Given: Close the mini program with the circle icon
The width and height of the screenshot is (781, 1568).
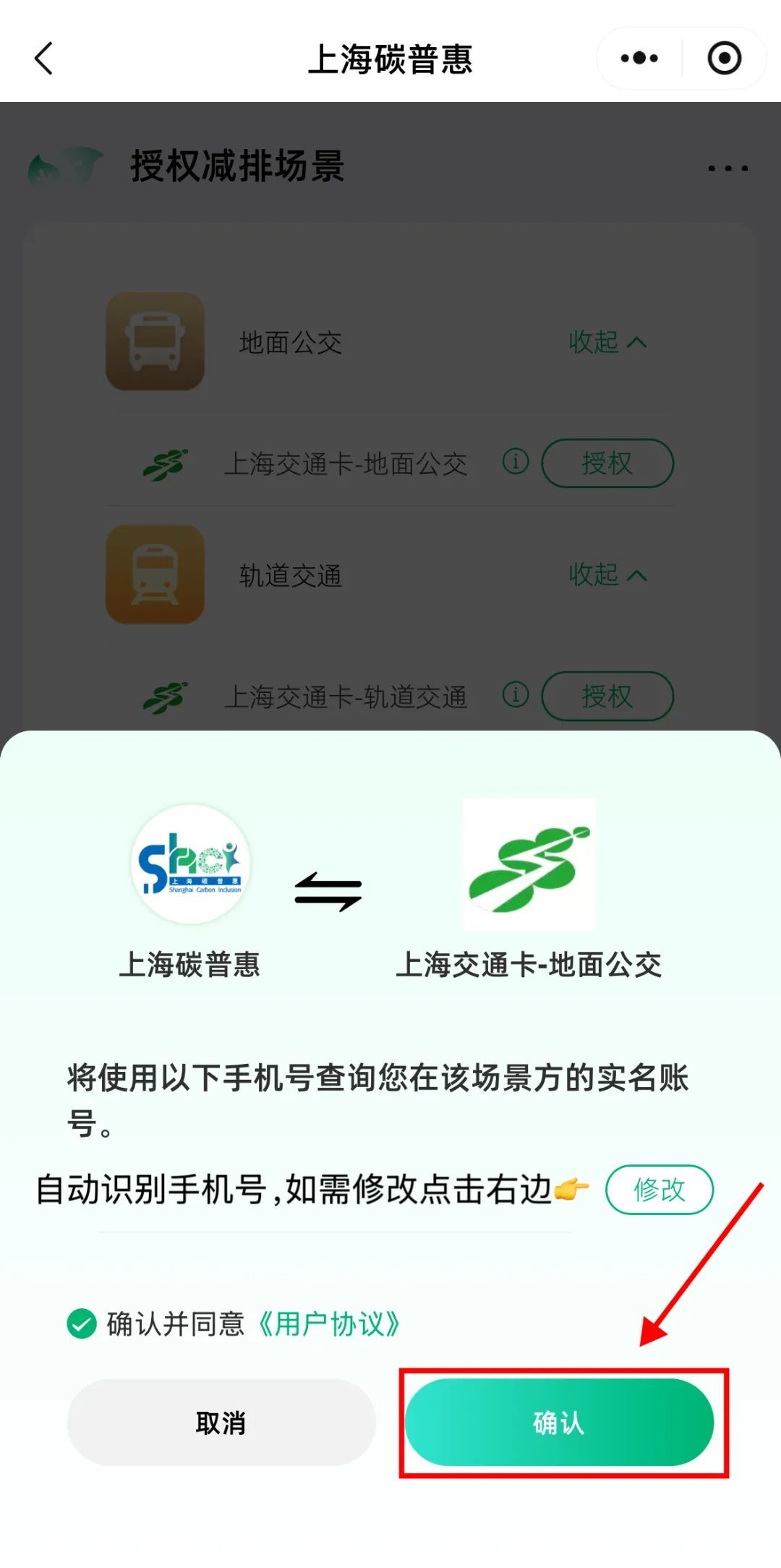Looking at the screenshot, I should 724,59.
